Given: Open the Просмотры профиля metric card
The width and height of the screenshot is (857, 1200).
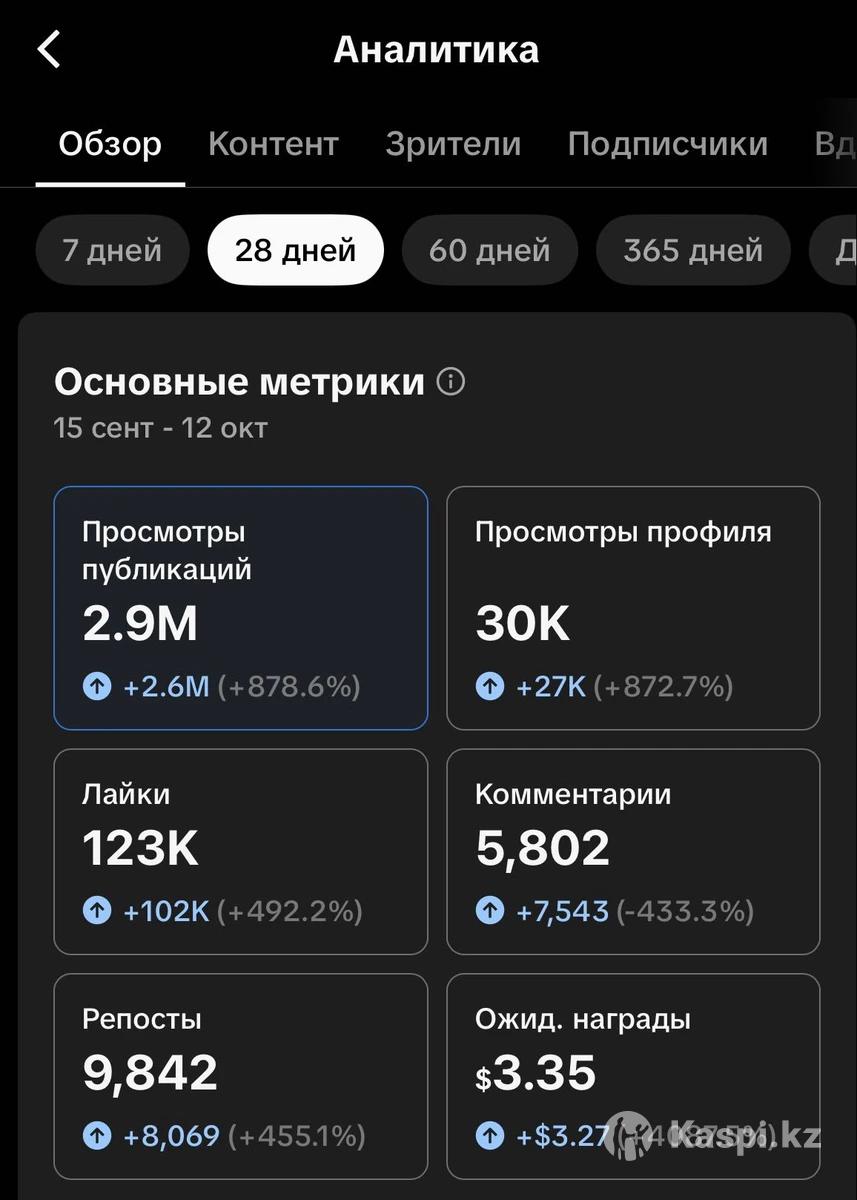Looking at the screenshot, I should pyautogui.click(x=633, y=608).
